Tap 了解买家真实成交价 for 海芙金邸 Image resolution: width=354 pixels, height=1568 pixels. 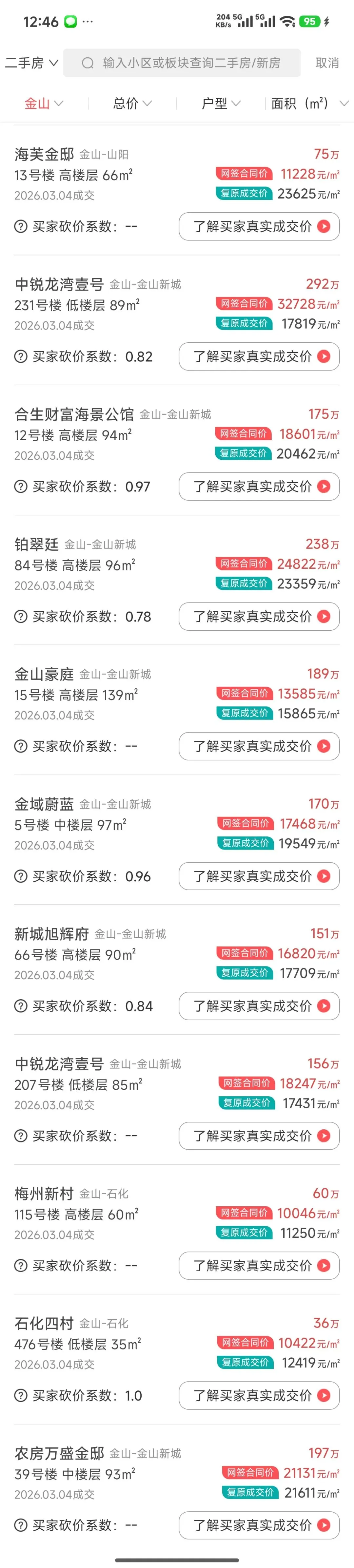pyautogui.click(x=259, y=227)
